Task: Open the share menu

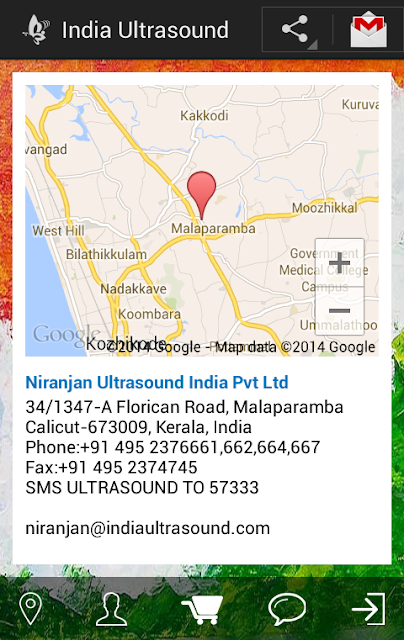Action: tap(297, 29)
